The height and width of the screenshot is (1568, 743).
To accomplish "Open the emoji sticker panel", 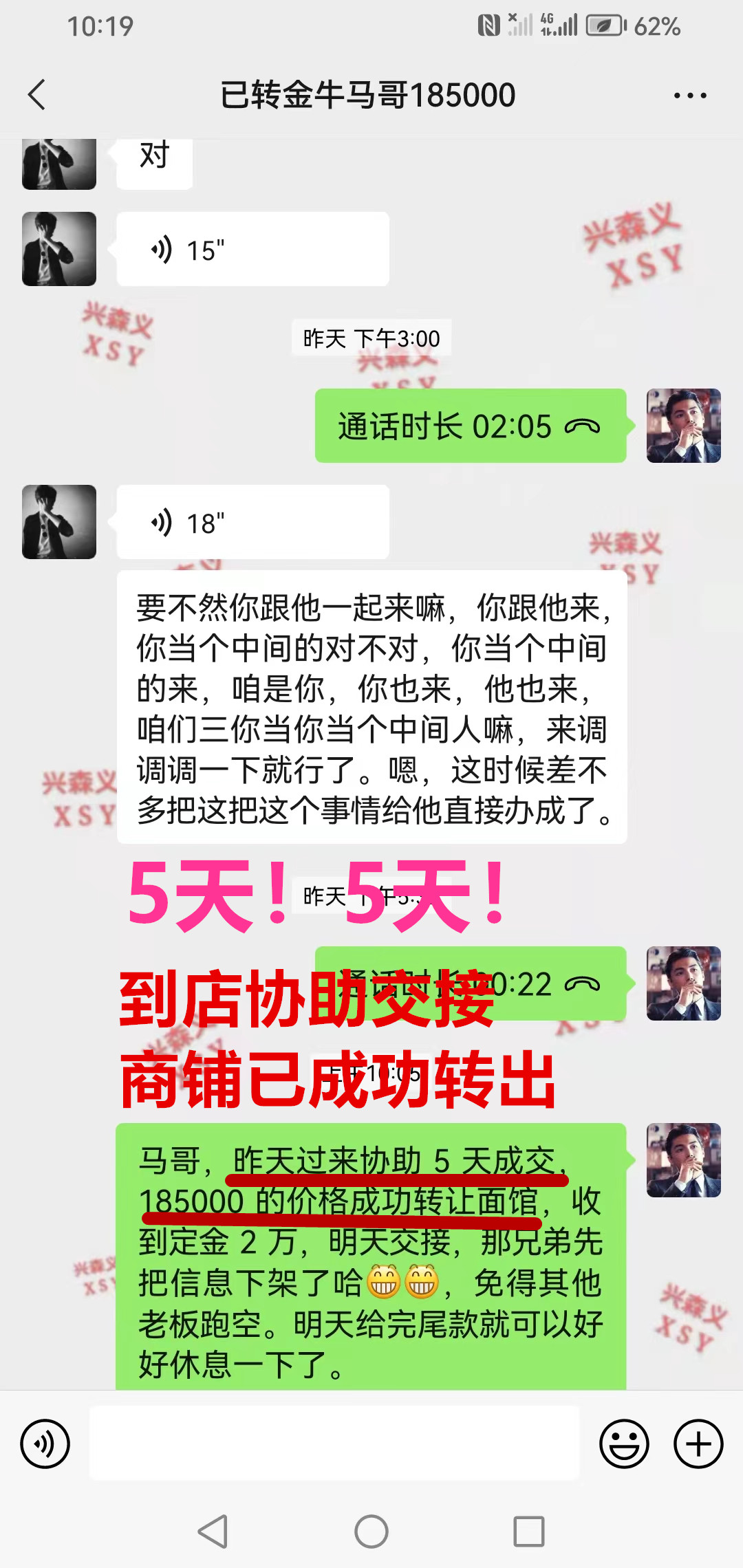I will coord(624,1444).
